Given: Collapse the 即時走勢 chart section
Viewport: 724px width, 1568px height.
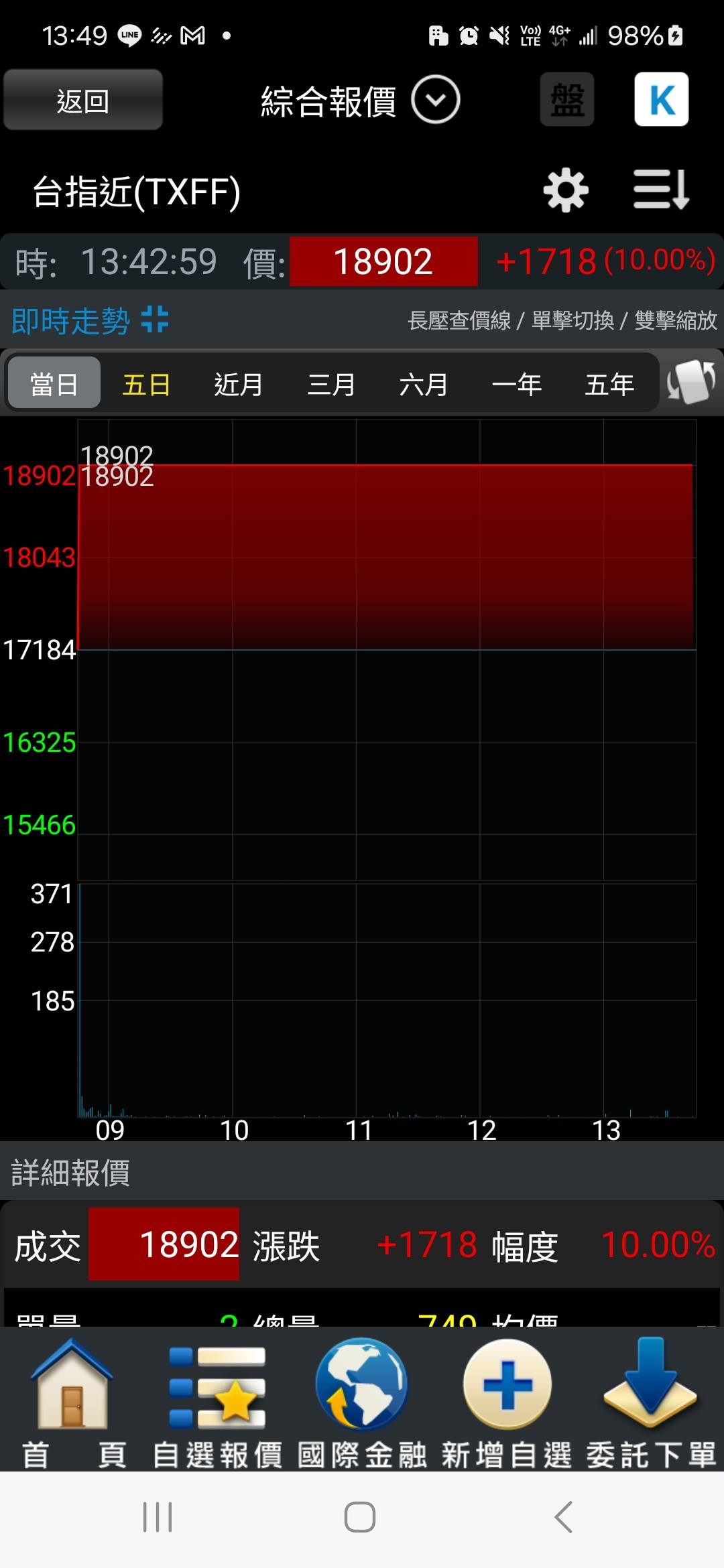Looking at the screenshot, I should click(x=155, y=320).
